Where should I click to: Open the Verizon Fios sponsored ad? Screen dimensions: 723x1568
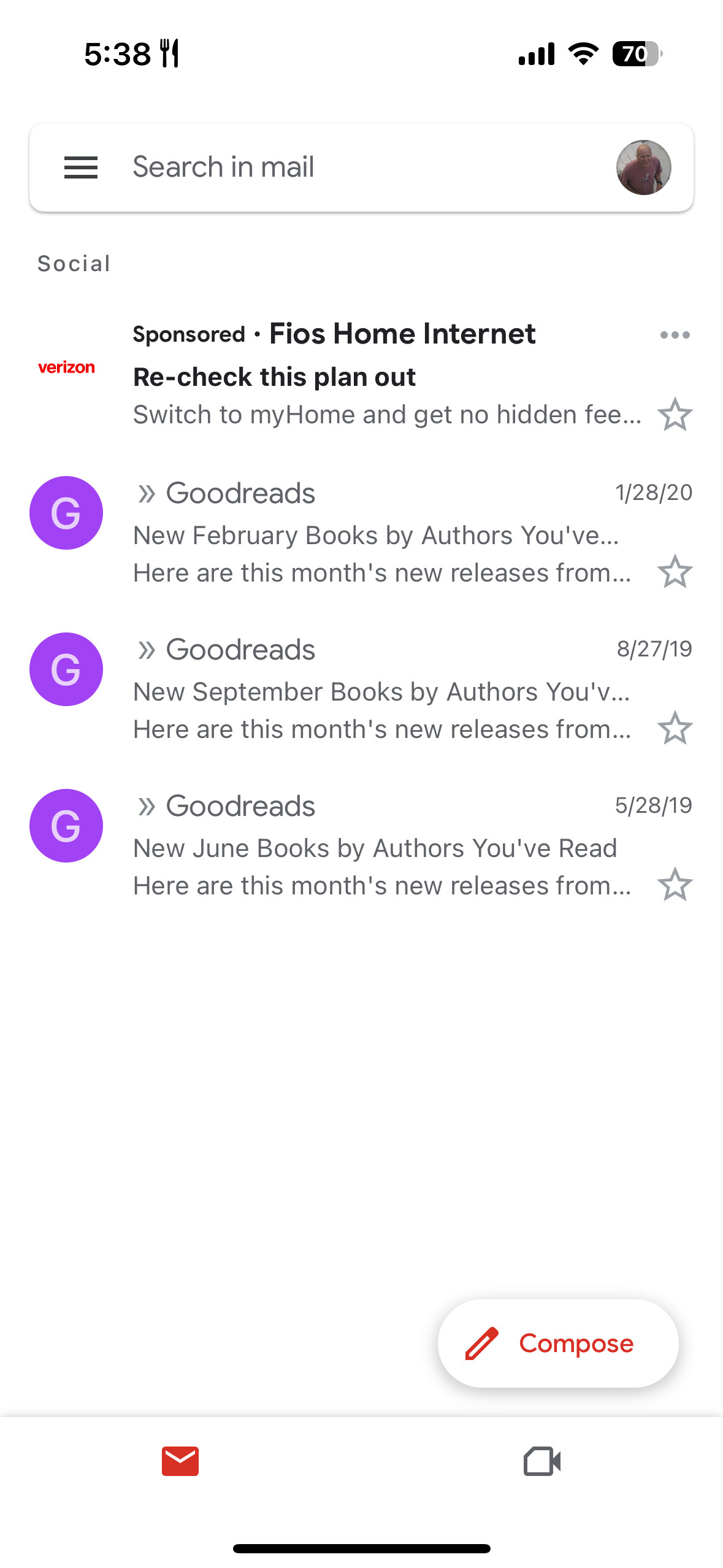(362, 374)
